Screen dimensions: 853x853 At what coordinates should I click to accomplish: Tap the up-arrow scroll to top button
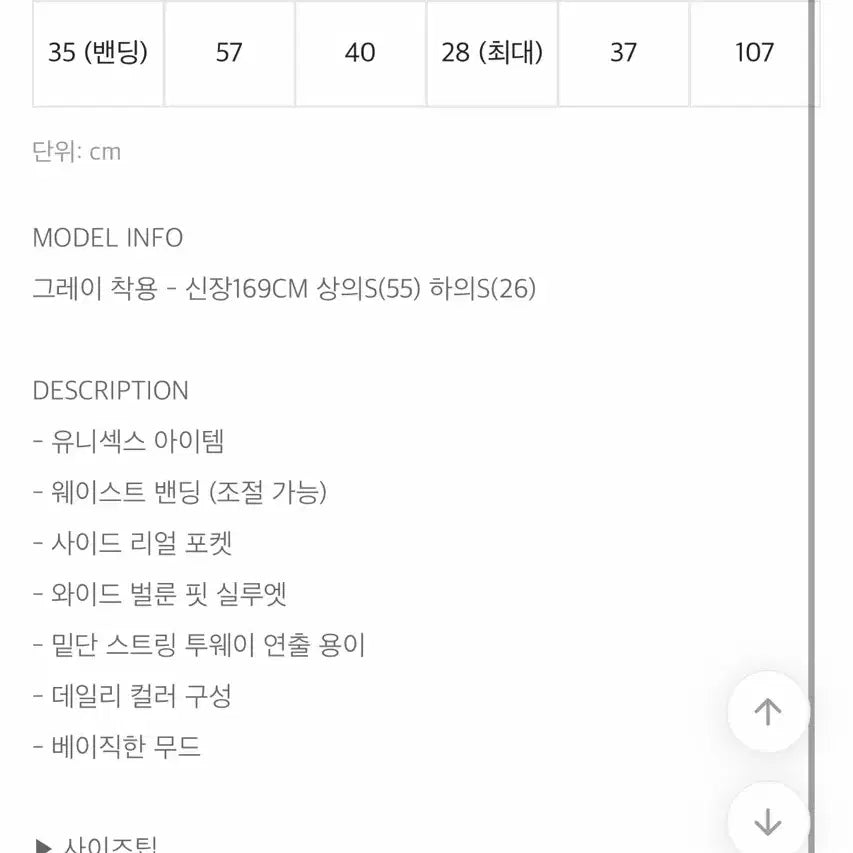click(767, 712)
